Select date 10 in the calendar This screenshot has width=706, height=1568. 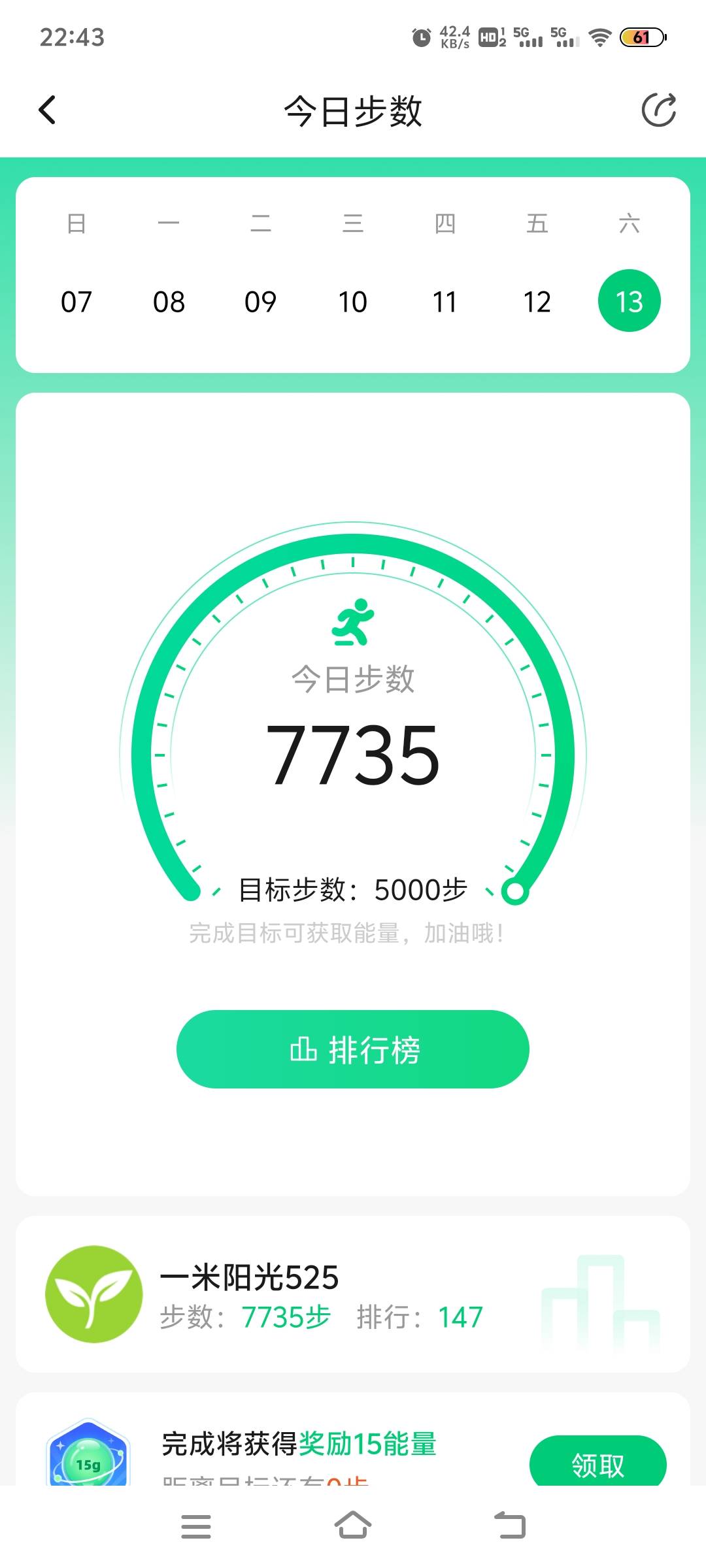[353, 301]
